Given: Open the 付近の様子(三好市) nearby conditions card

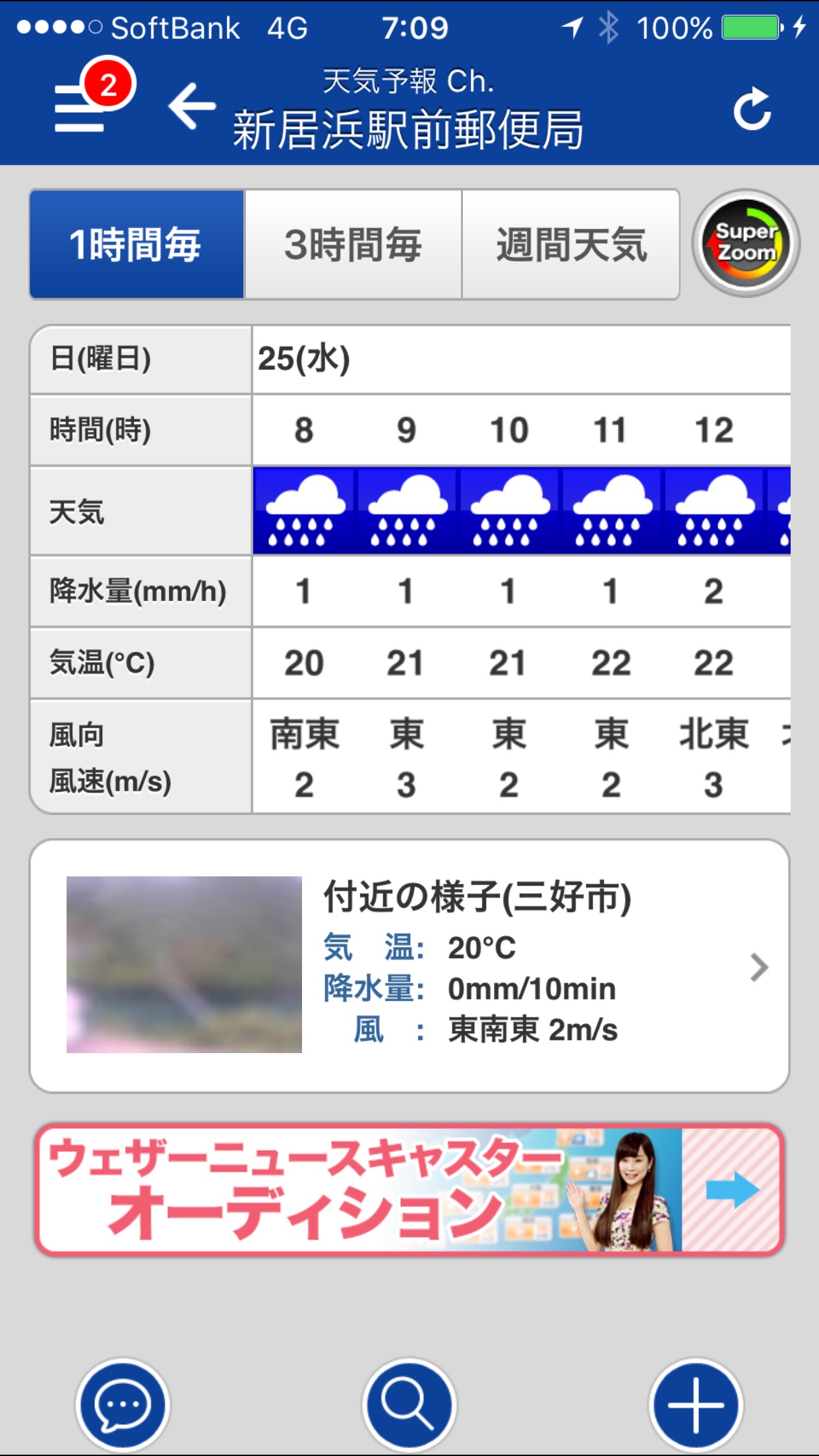Looking at the screenshot, I should [x=409, y=966].
